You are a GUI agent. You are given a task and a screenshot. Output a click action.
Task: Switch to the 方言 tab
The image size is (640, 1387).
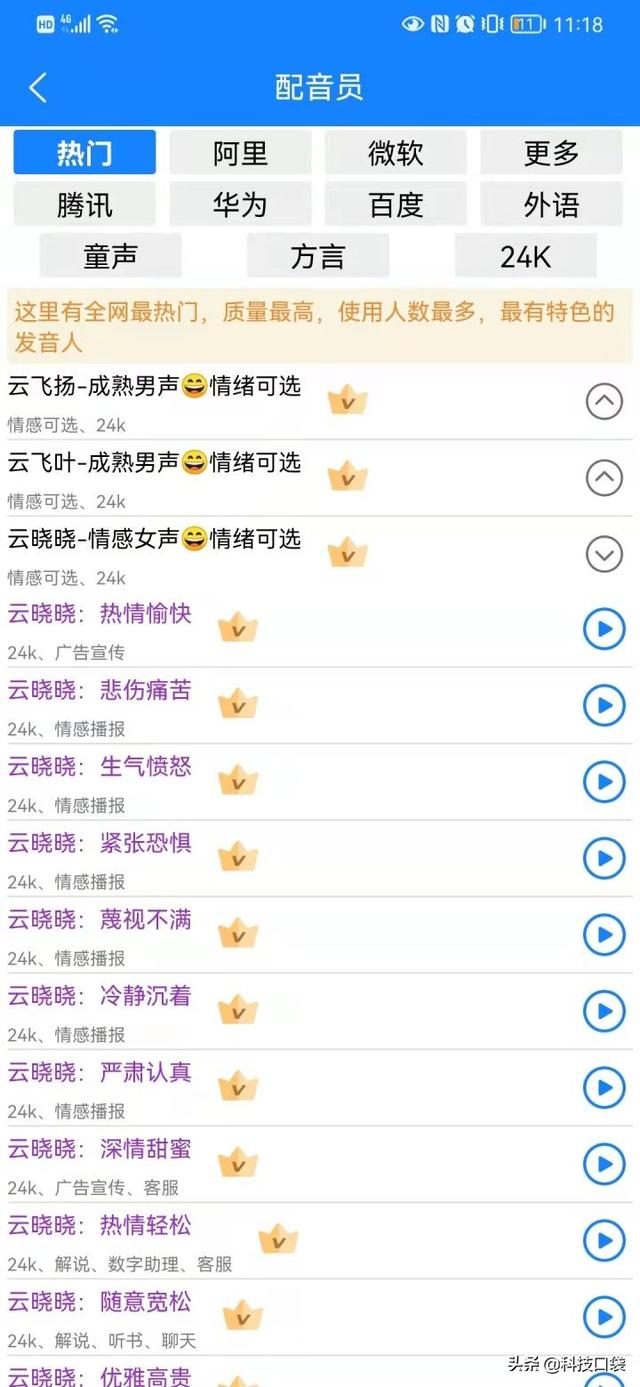pos(317,257)
